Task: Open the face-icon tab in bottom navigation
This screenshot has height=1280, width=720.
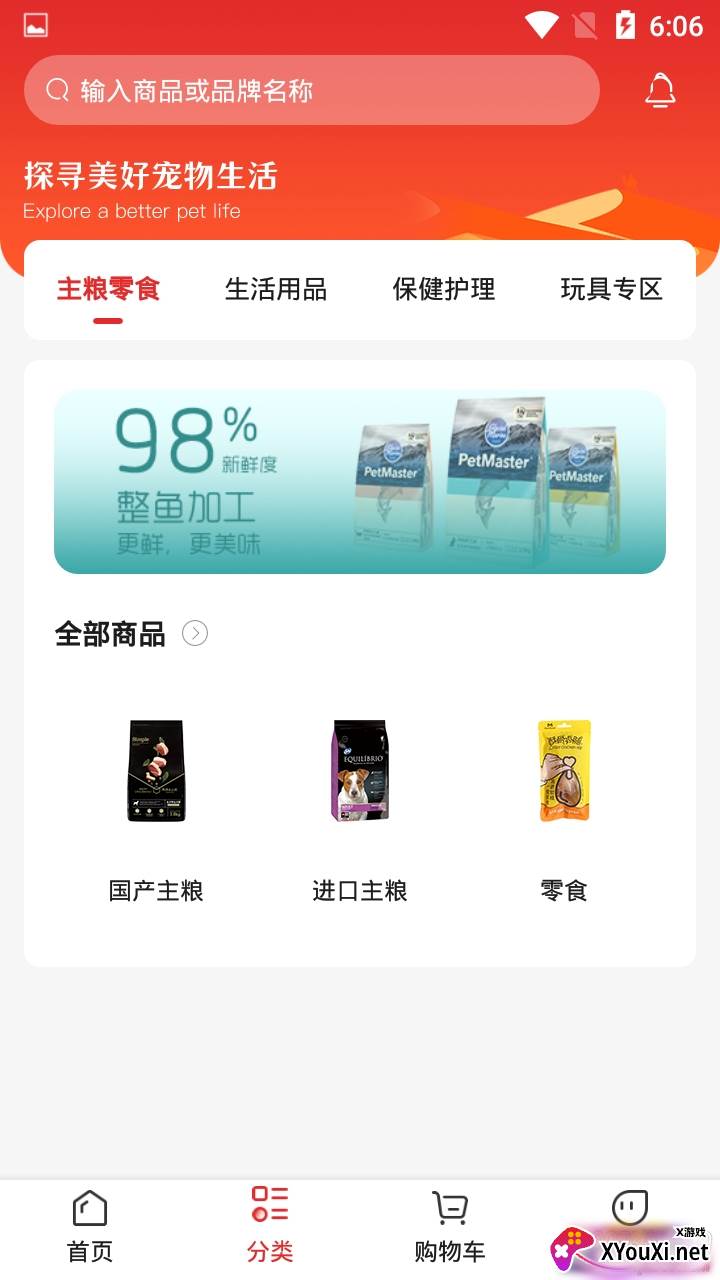Action: pos(630,1210)
